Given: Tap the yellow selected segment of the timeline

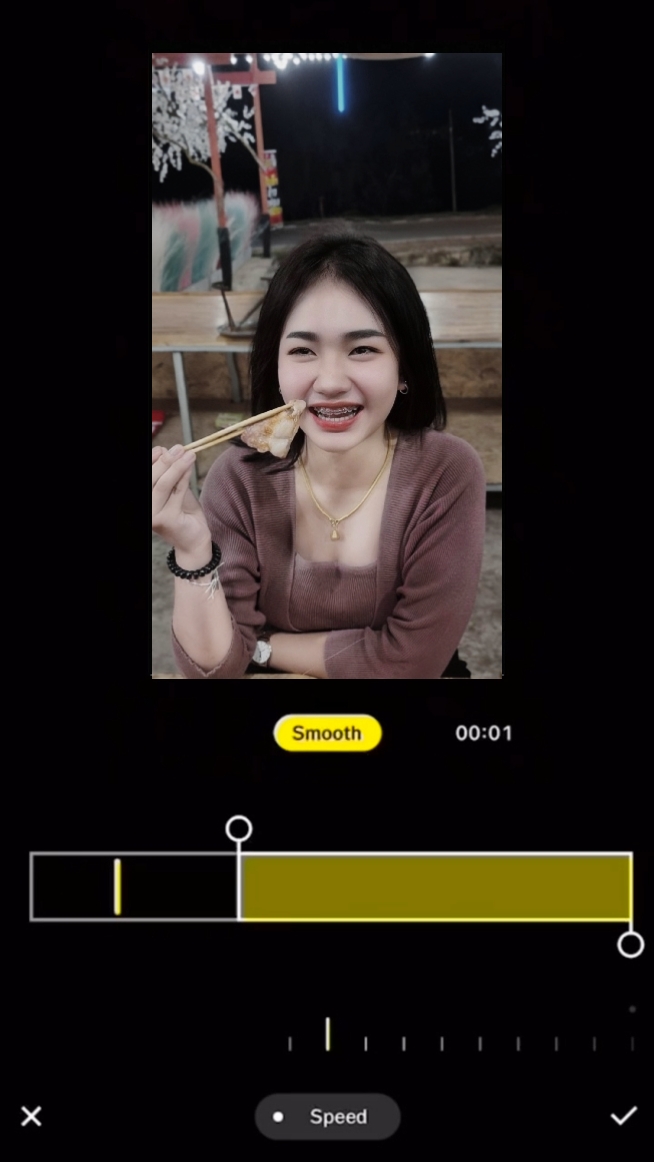Looking at the screenshot, I should 436,887.
